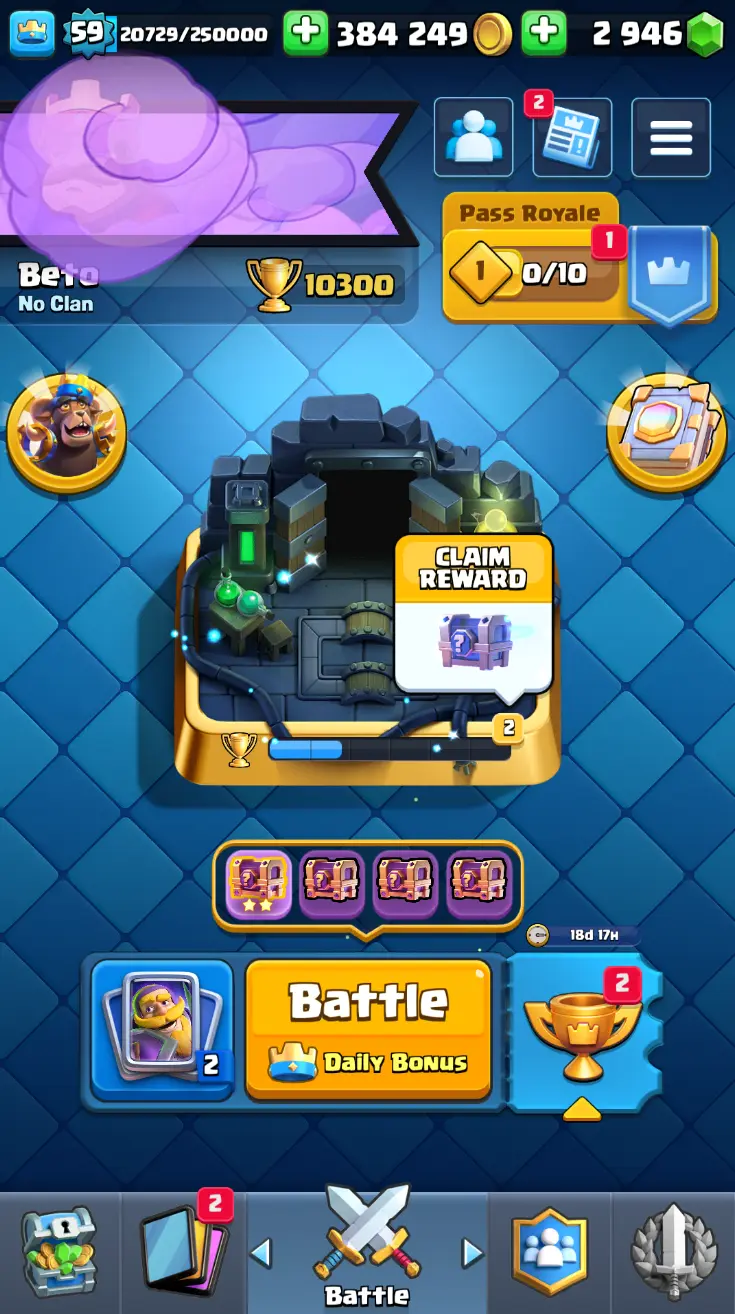735x1314 pixels.
Task: Open the trophy events ticket button
Action: (x=583, y=1029)
